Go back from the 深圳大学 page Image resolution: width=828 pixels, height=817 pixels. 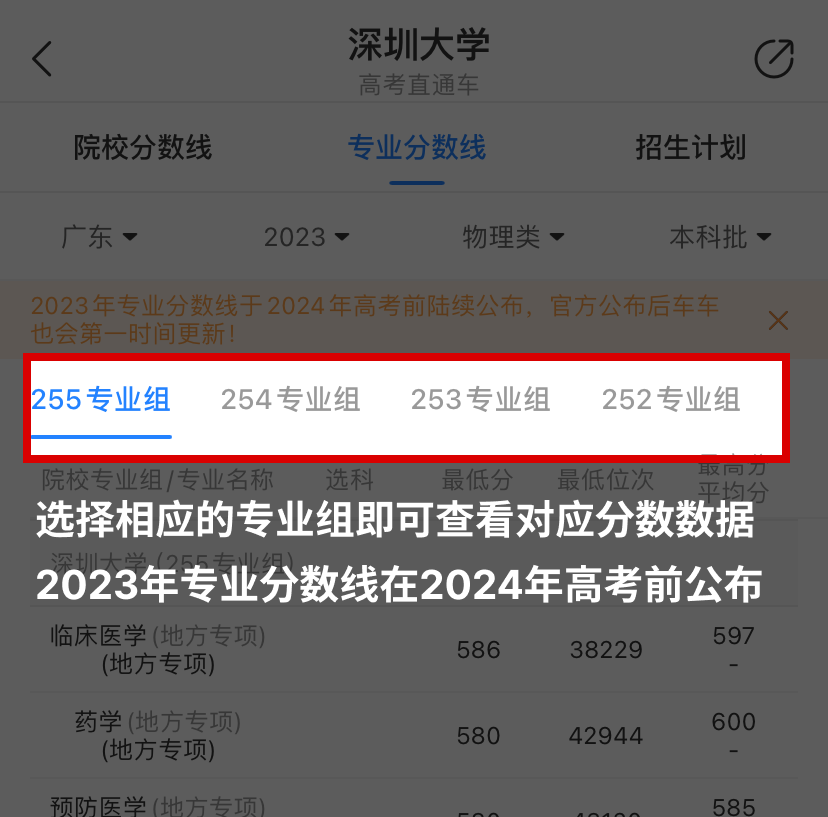[x=42, y=59]
